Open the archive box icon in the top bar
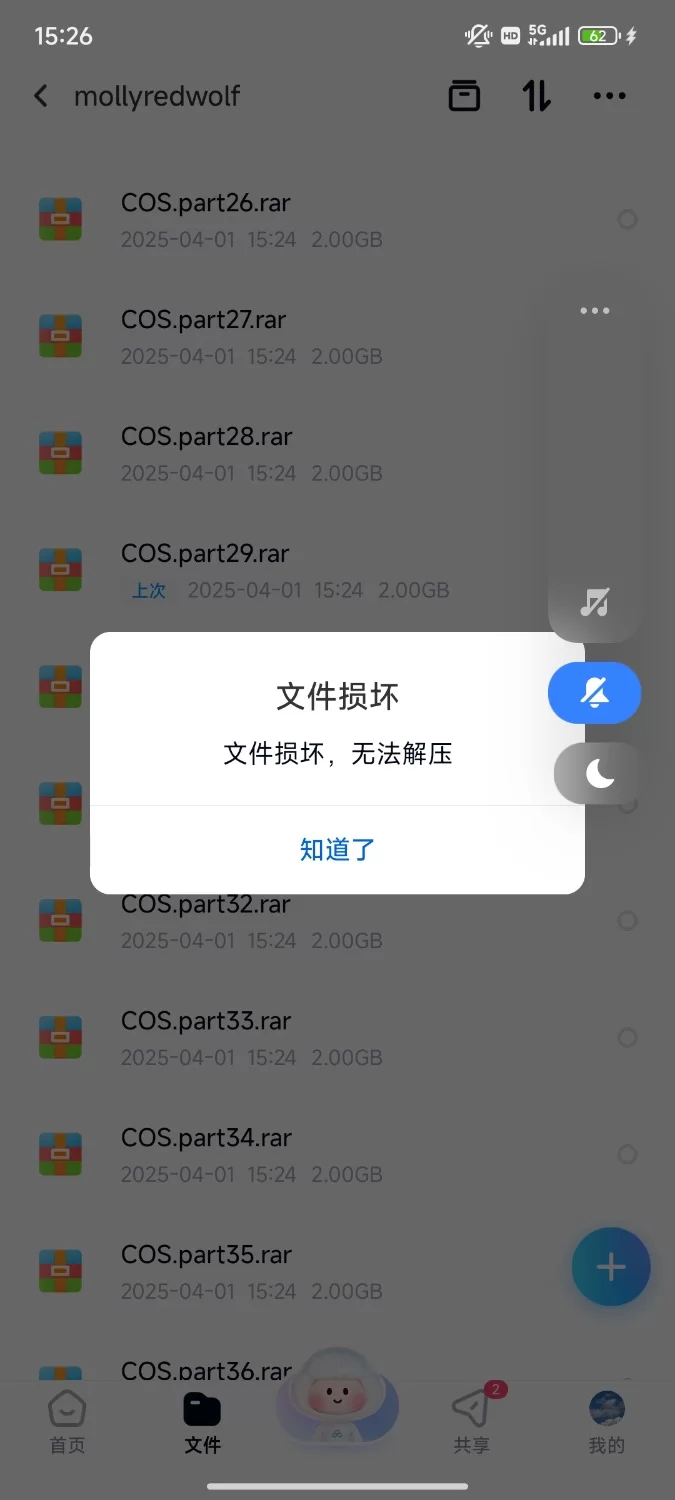The height and width of the screenshot is (1500, 675). (x=464, y=96)
